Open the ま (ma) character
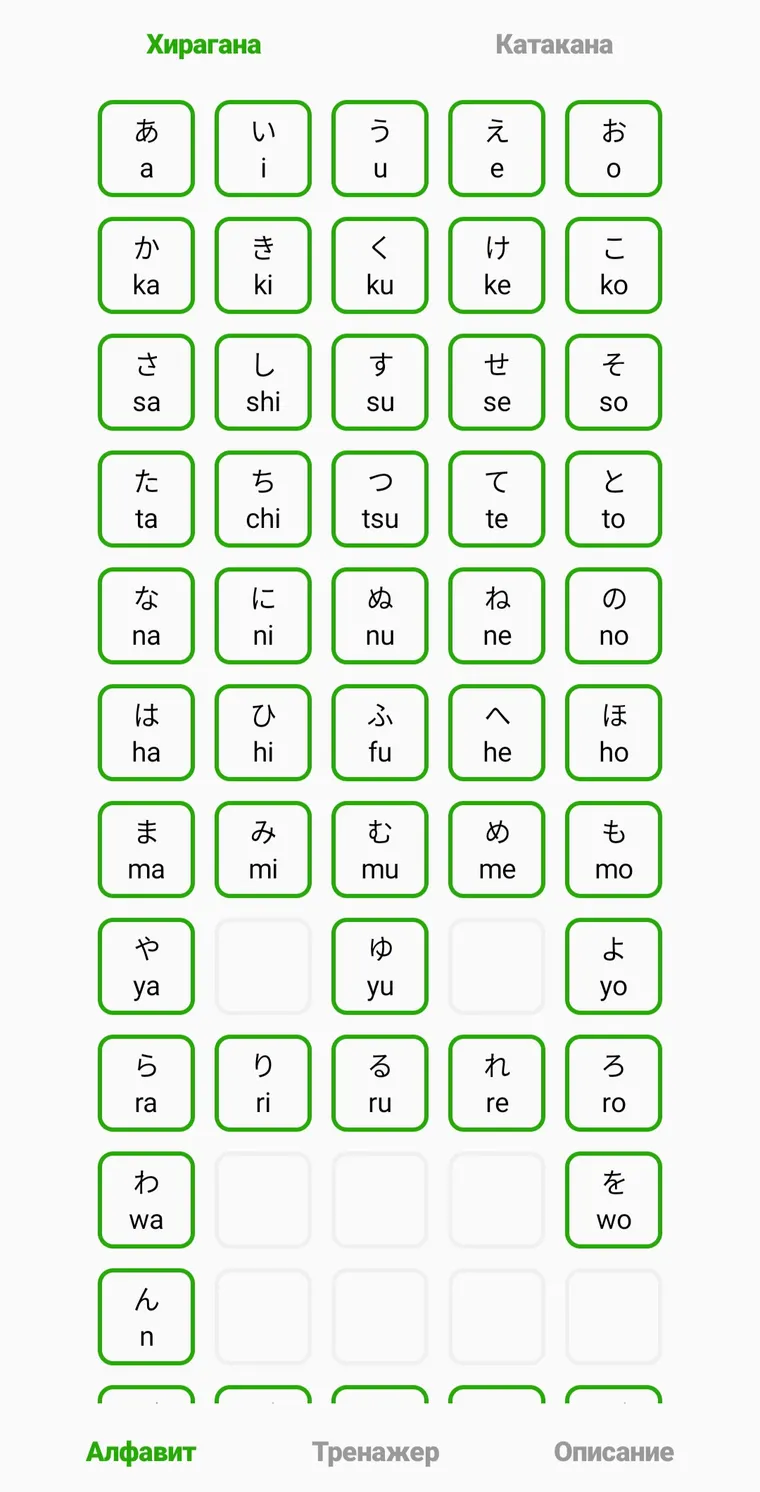This screenshot has height=1492, width=760. pyautogui.click(x=146, y=850)
